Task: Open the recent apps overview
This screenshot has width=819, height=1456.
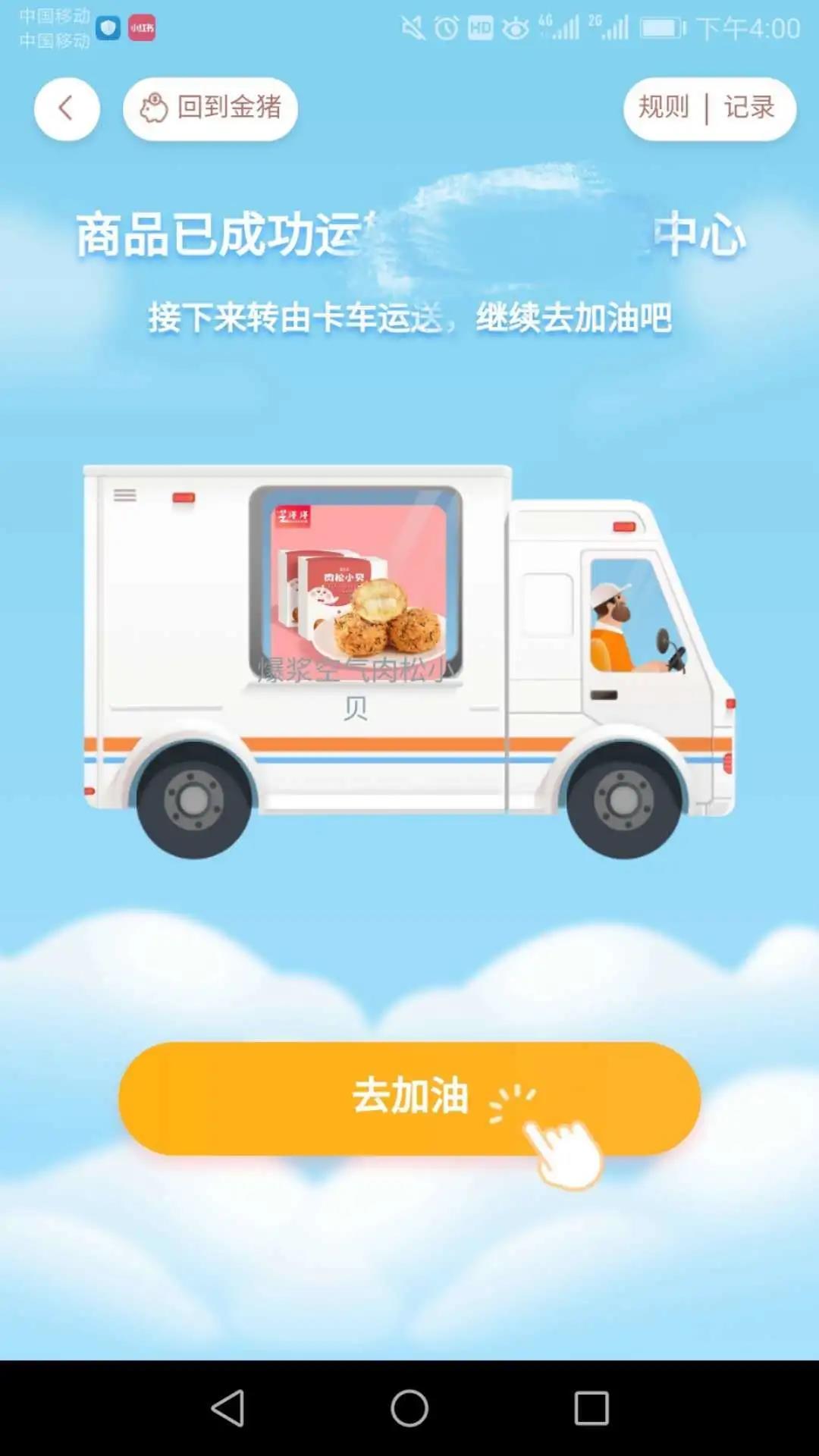Action: (x=591, y=1408)
